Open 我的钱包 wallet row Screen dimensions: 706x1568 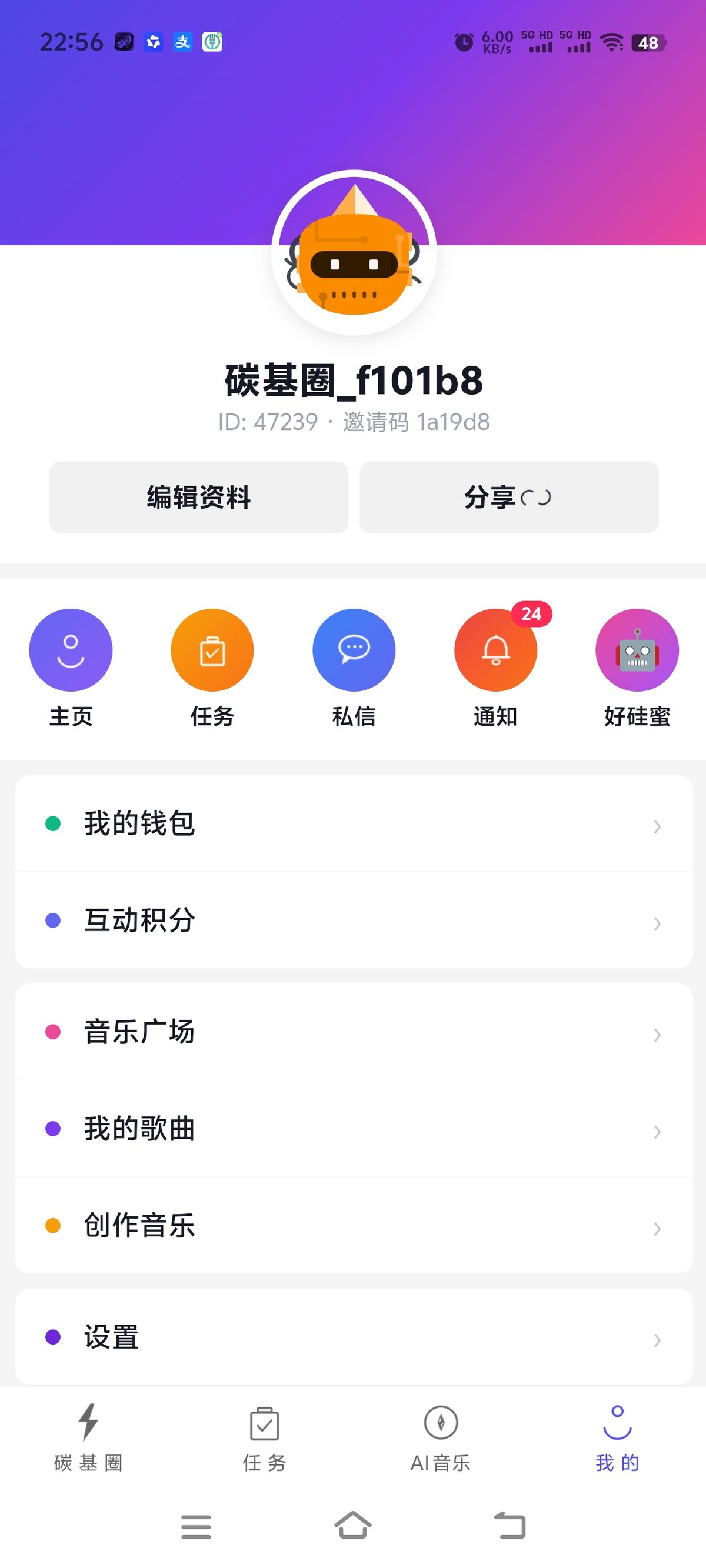(354, 823)
